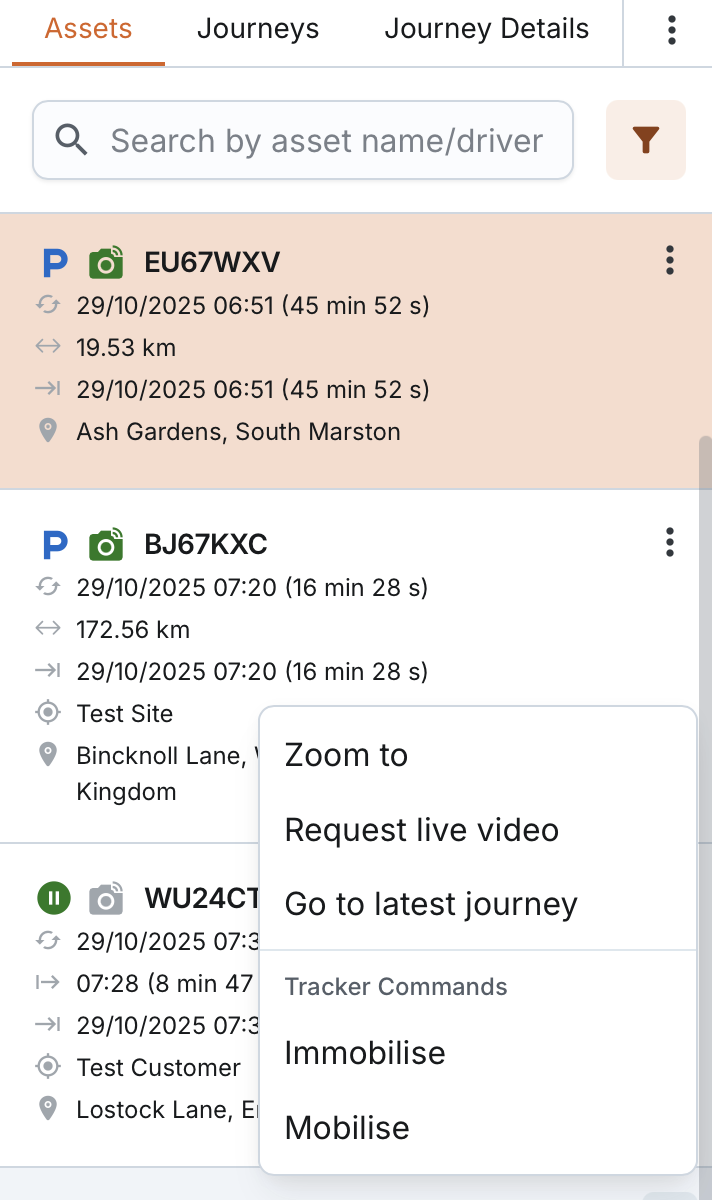This screenshot has height=1200, width=712.
Task: Choose Zoom to from the menu
Action: [x=346, y=755]
